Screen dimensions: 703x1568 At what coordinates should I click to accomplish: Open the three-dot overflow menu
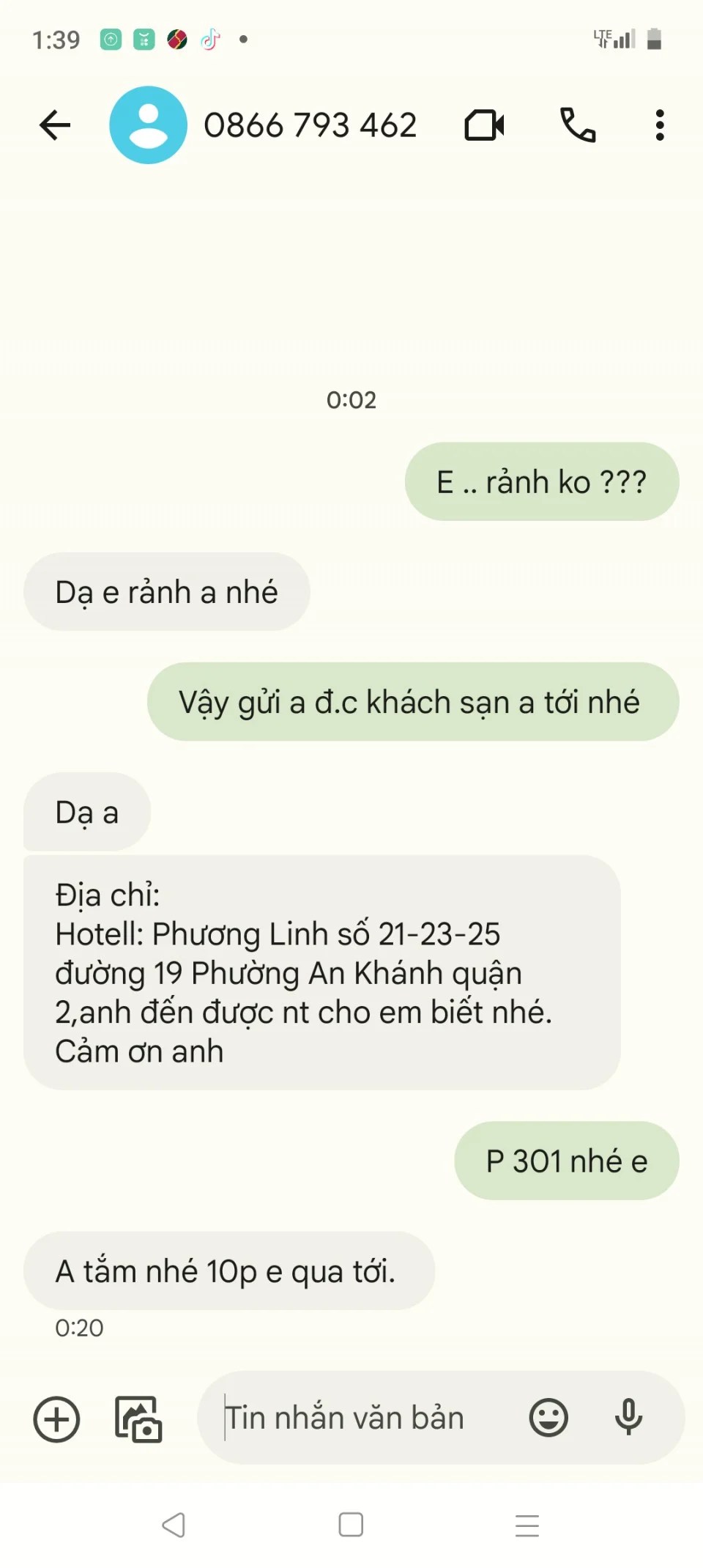660,125
